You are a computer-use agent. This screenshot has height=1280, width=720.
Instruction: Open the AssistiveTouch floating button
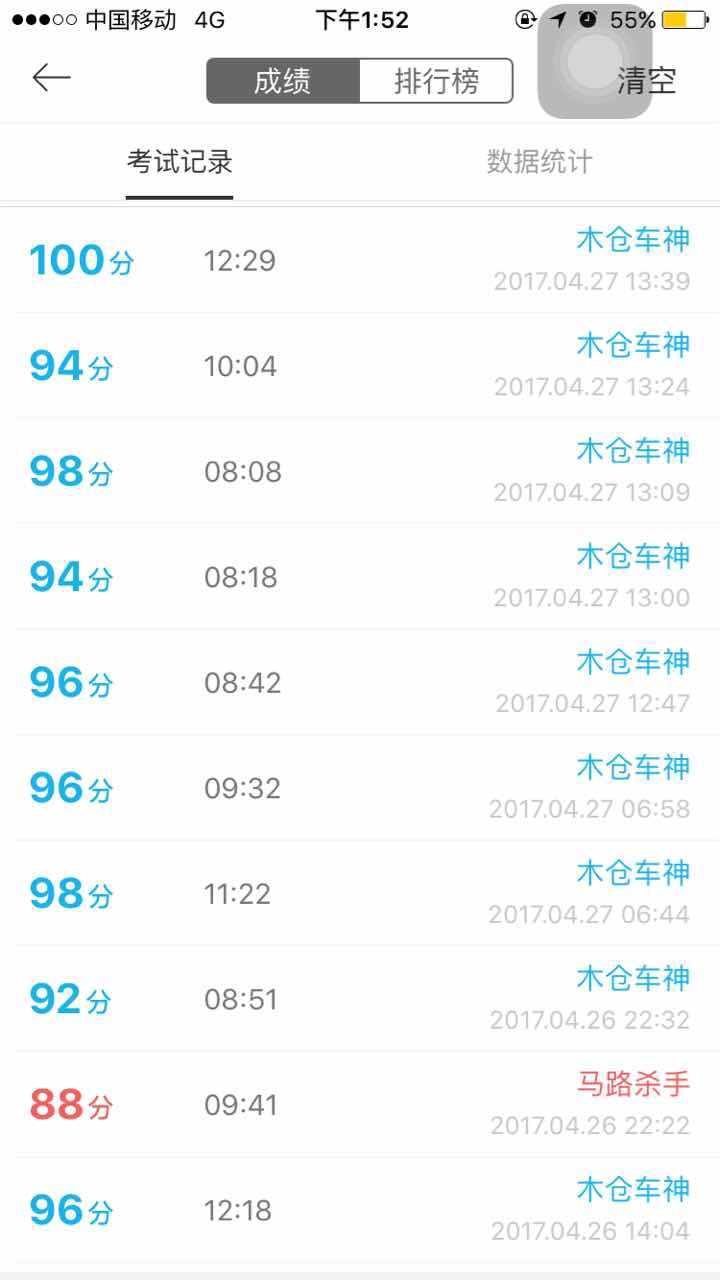[x=595, y=61]
